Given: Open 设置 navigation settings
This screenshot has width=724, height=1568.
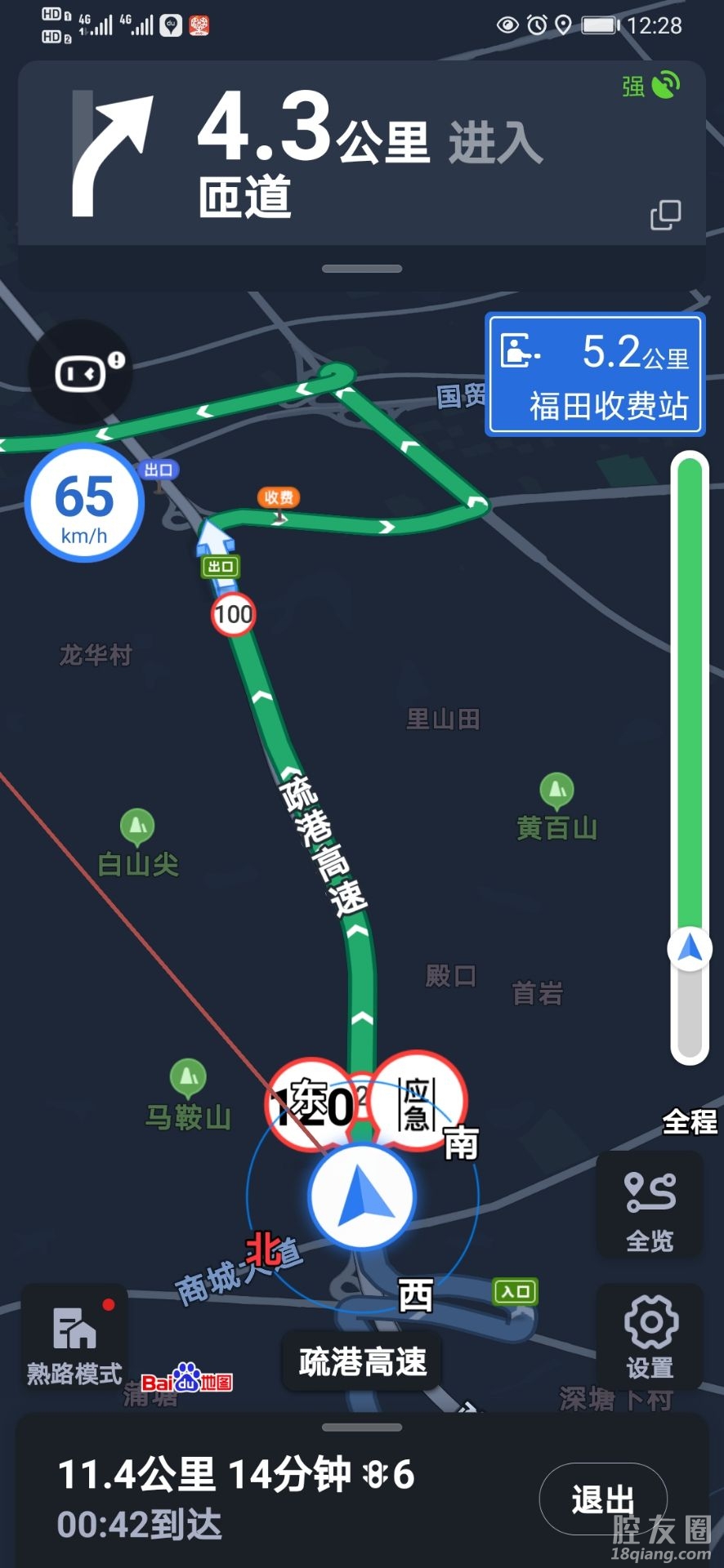Looking at the screenshot, I should coord(650,1337).
